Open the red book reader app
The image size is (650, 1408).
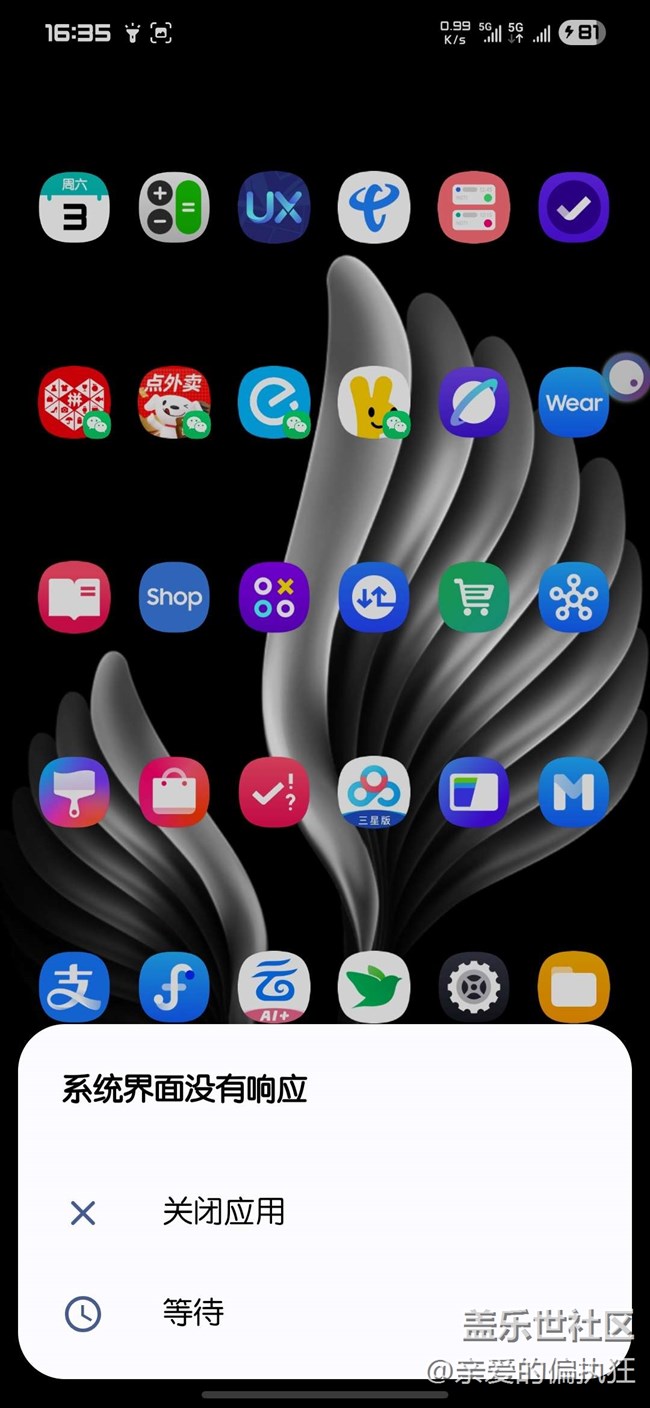tap(74, 597)
